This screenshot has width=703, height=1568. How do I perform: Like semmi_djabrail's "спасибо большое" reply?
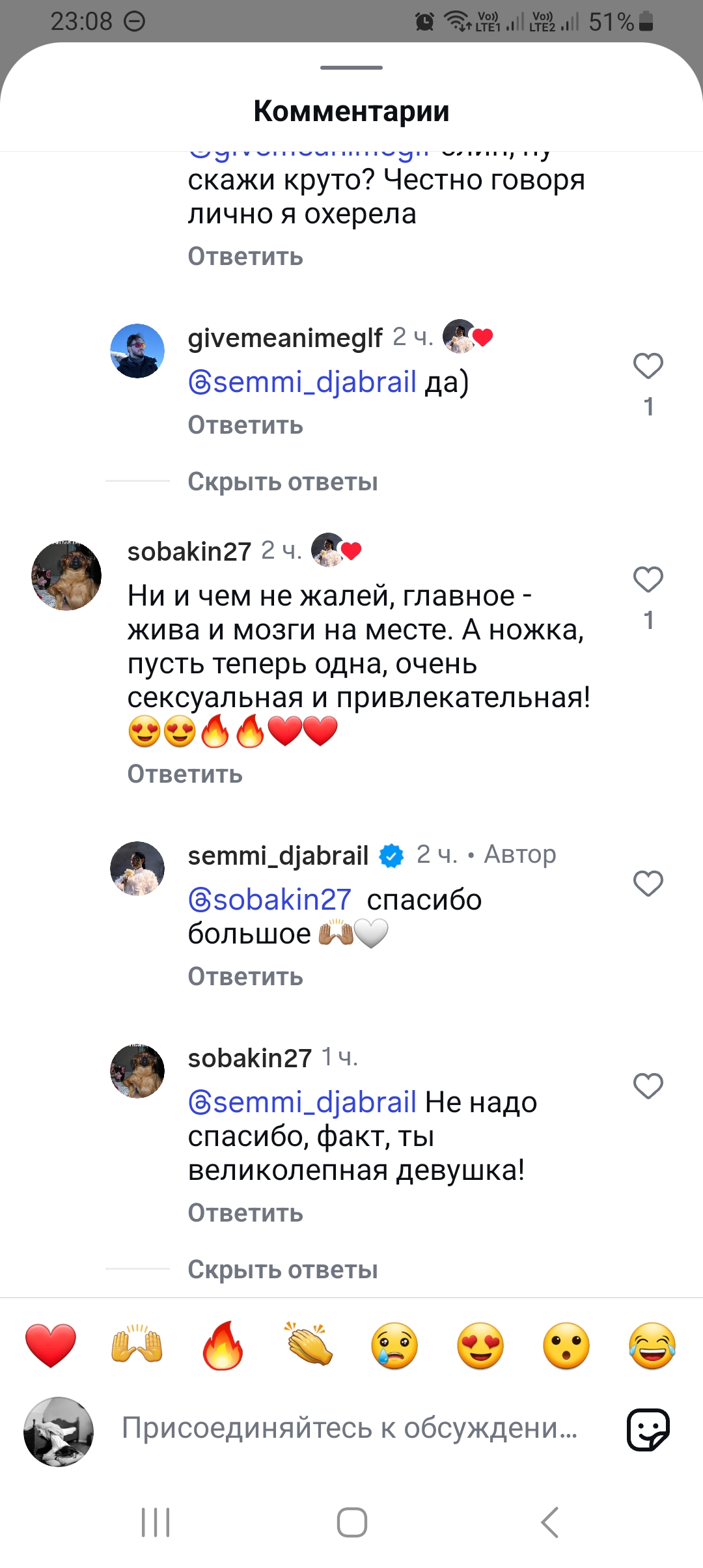pos(648,884)
